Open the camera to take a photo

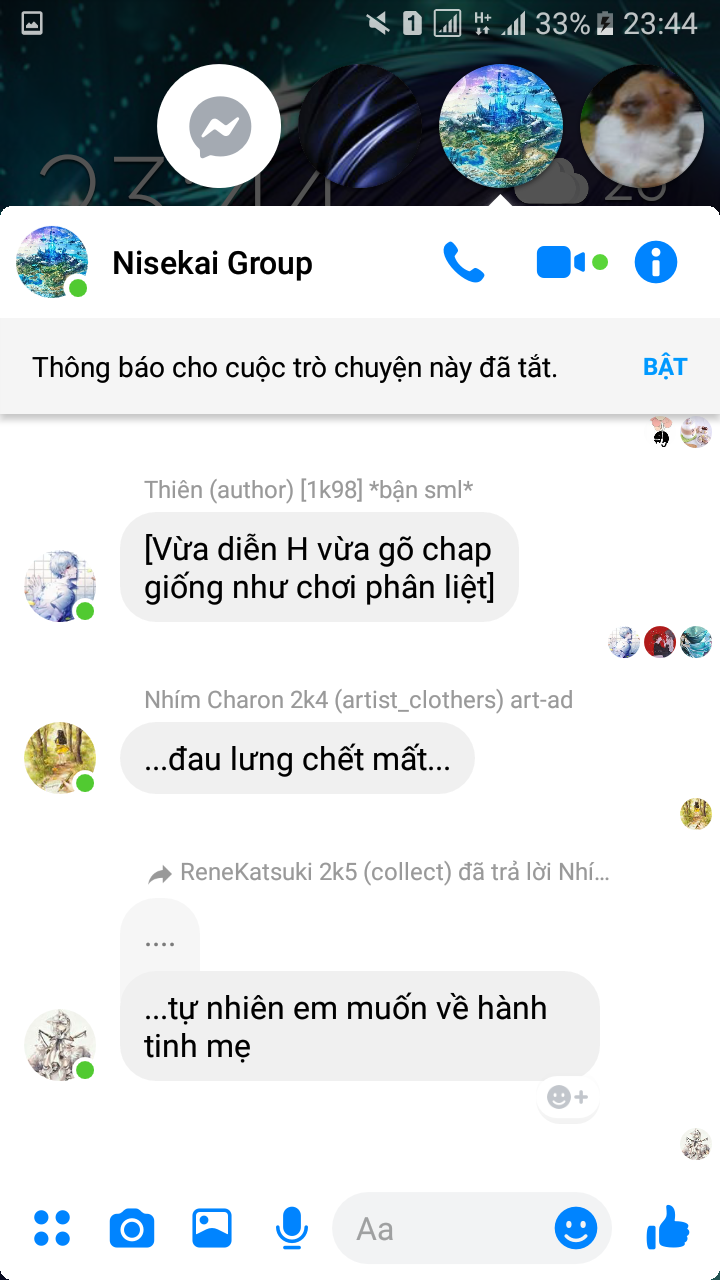[132, 1228]
